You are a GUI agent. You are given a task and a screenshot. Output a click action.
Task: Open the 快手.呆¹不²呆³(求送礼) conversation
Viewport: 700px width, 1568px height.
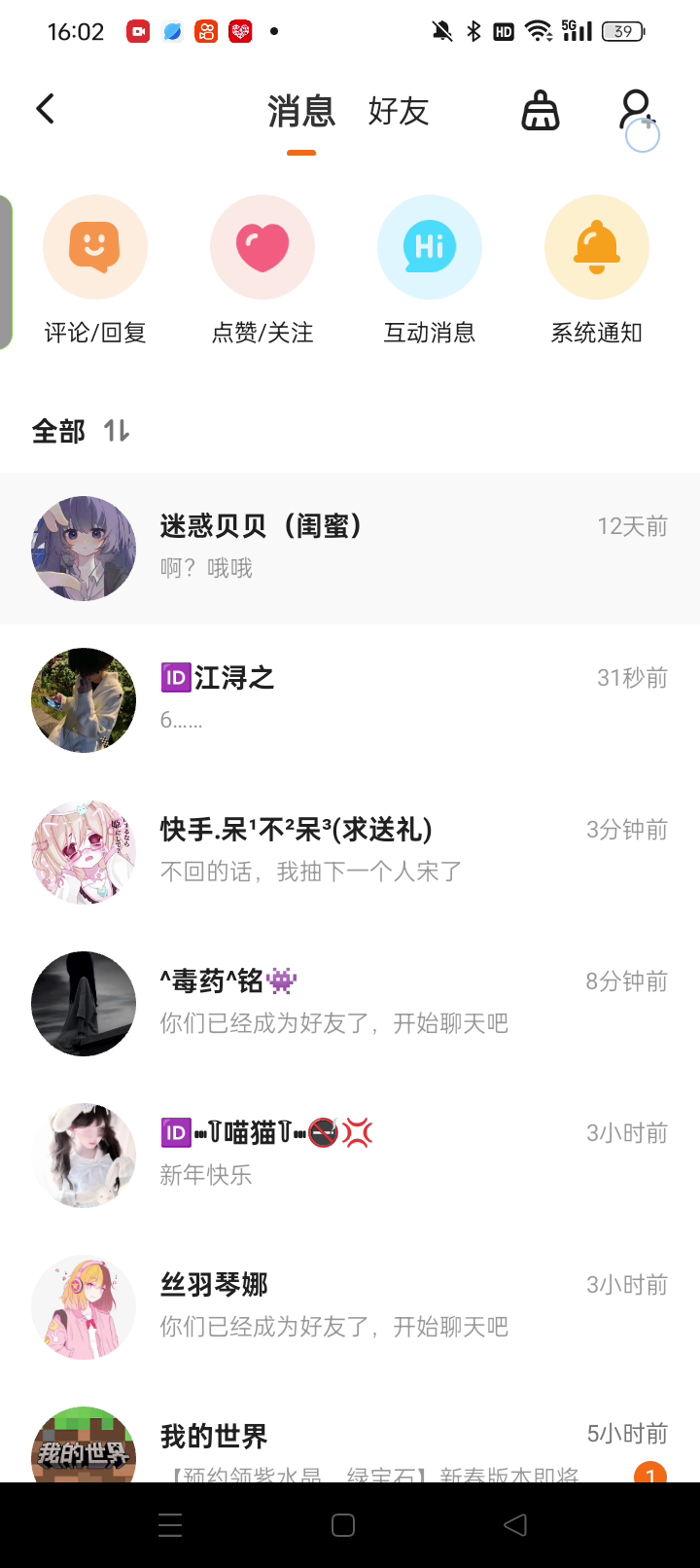point(350,852)
